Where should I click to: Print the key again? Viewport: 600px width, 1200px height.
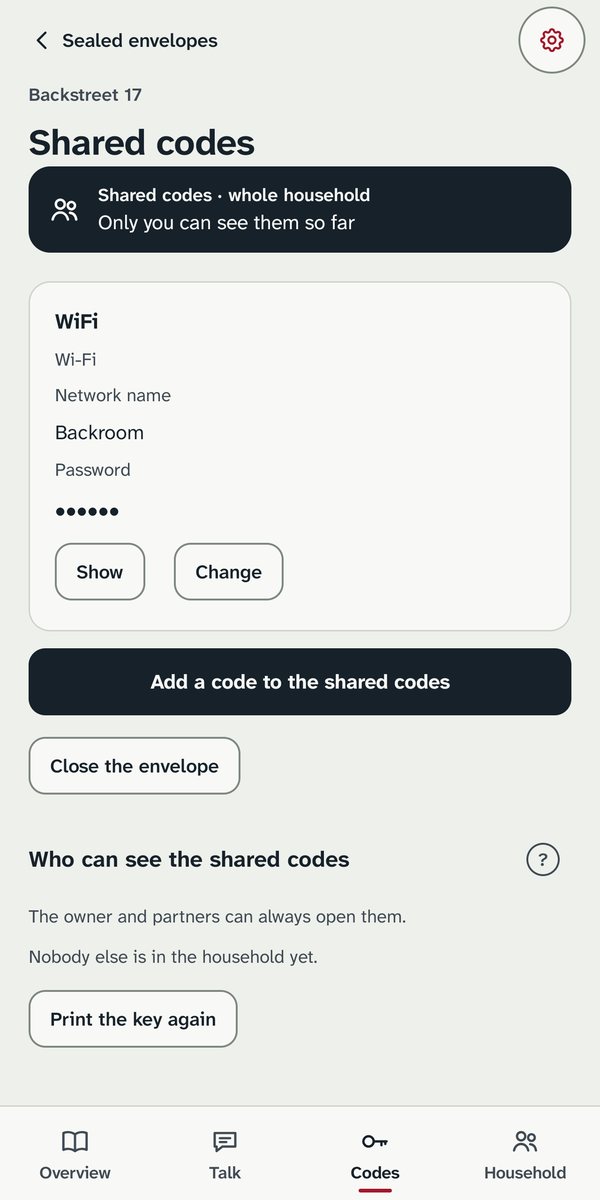point(133,1019)
